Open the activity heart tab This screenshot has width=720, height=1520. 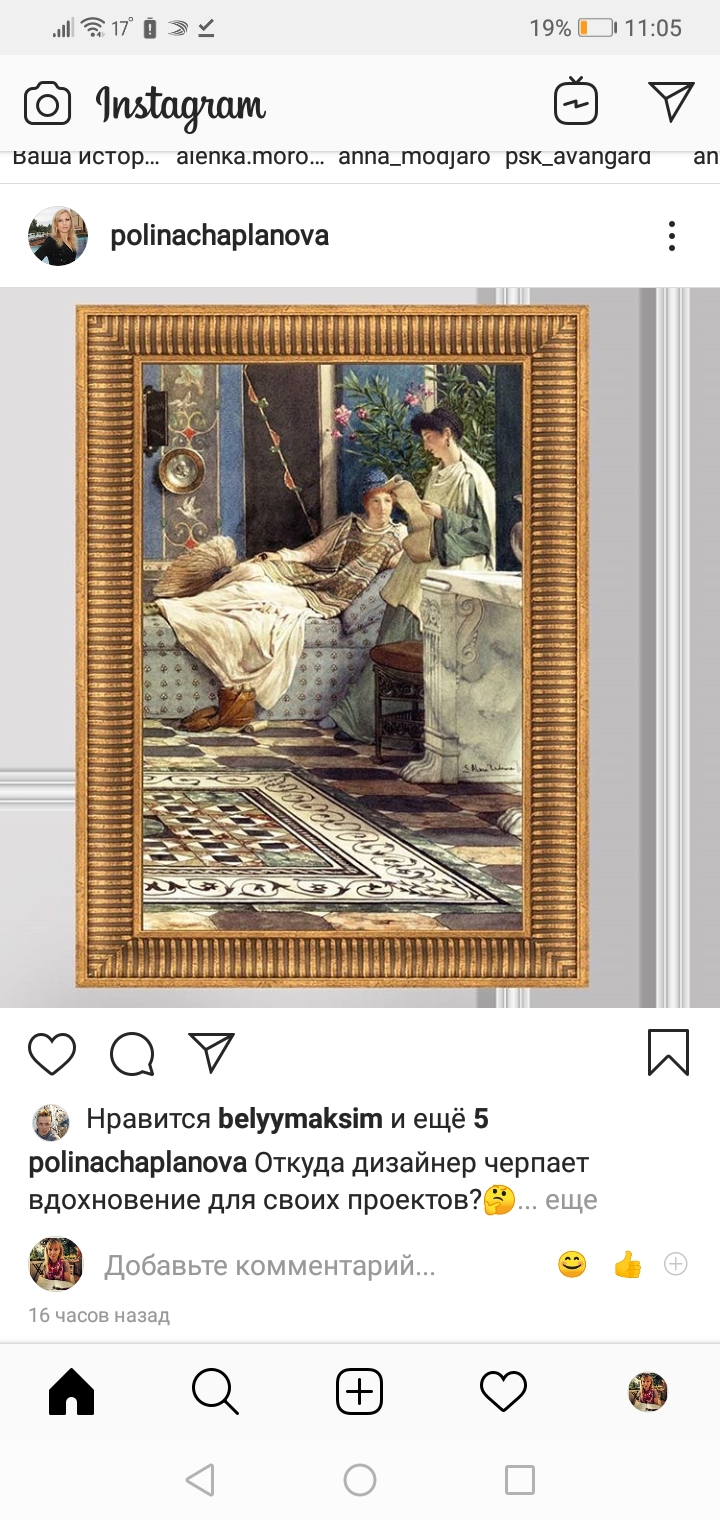point(503,1391)
